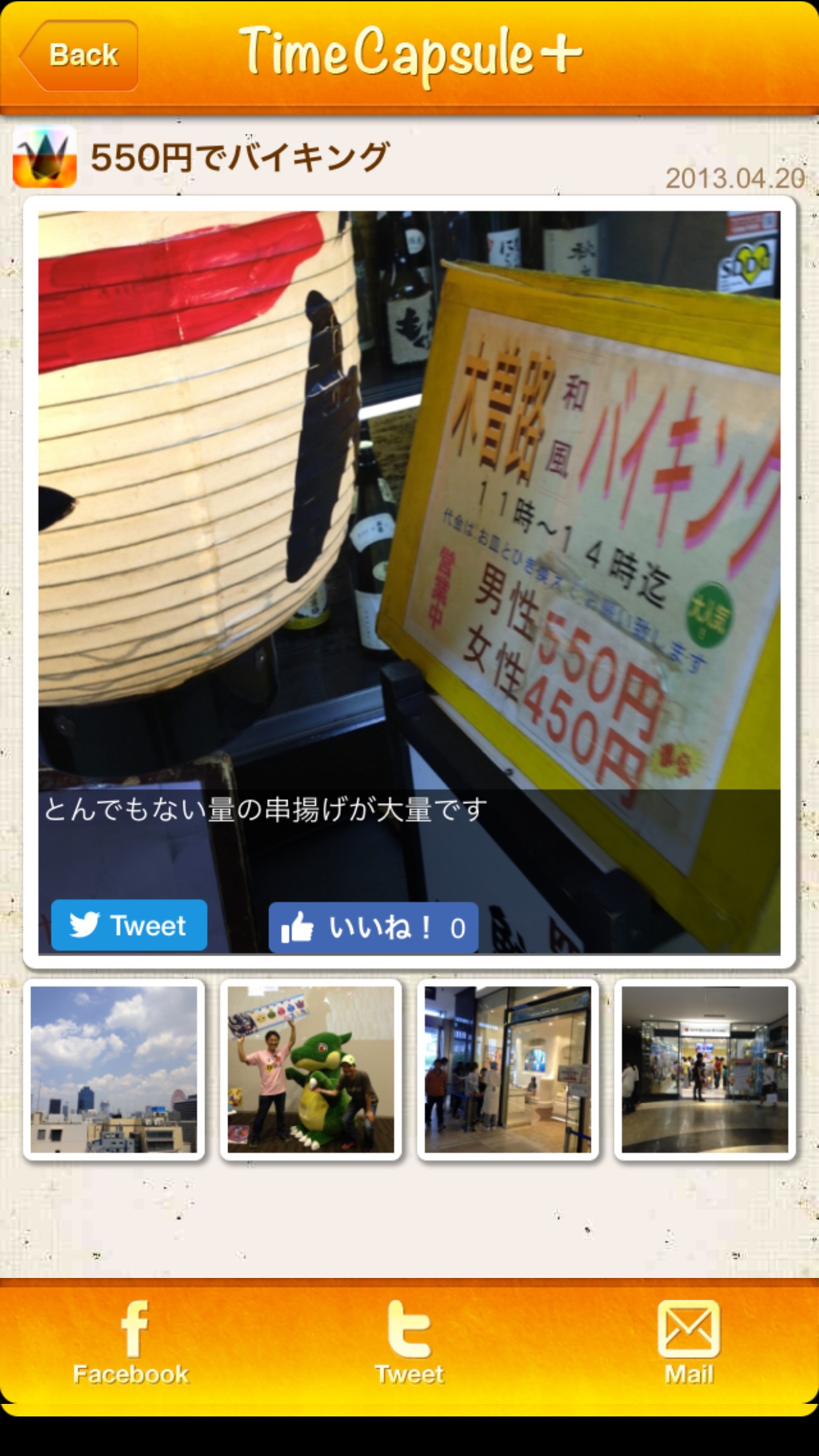Go back using the Back button
This screenshot has width=819, height=1456.
(79, 55)
